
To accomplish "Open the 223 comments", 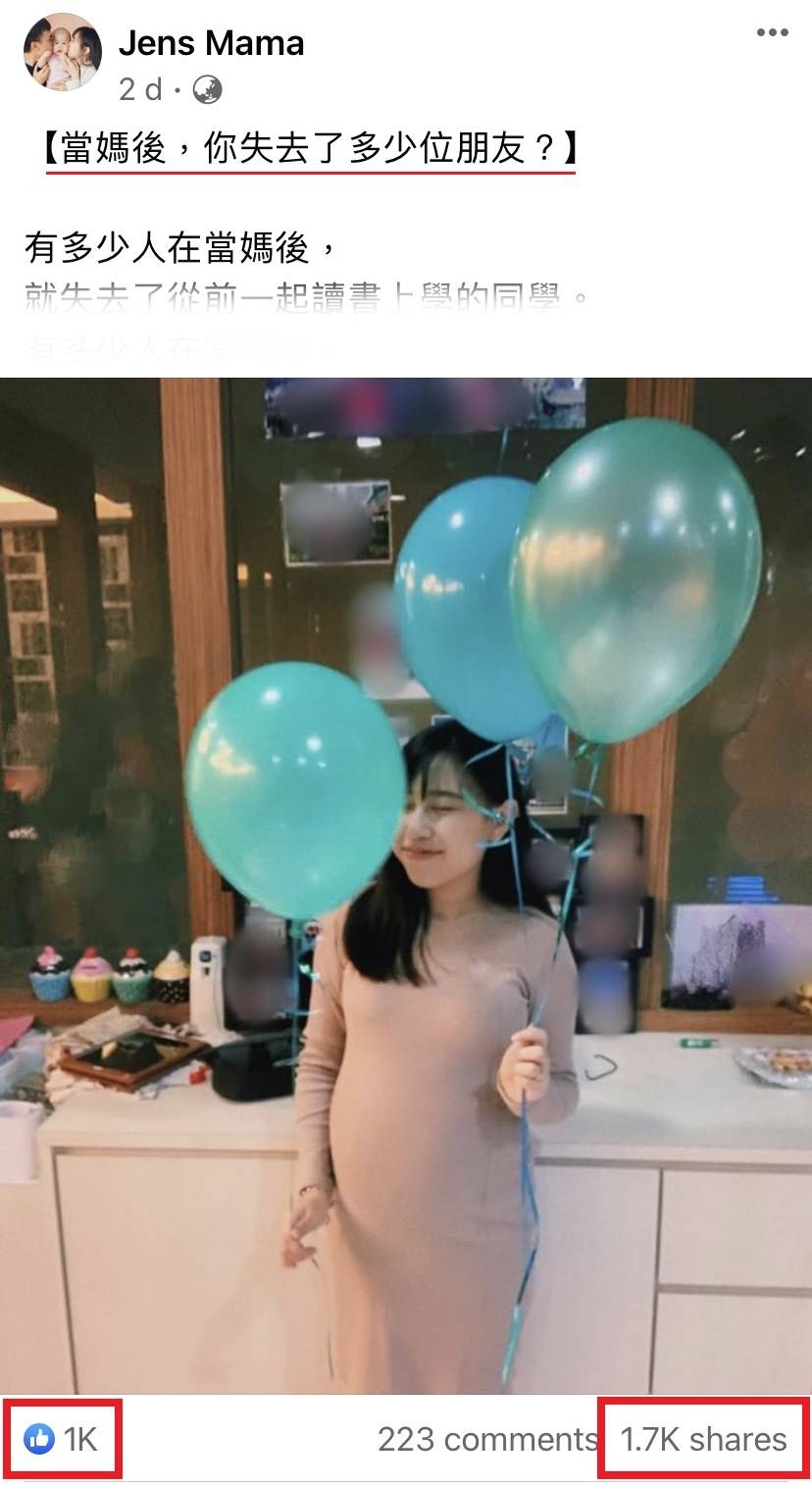I will 486,1439.
